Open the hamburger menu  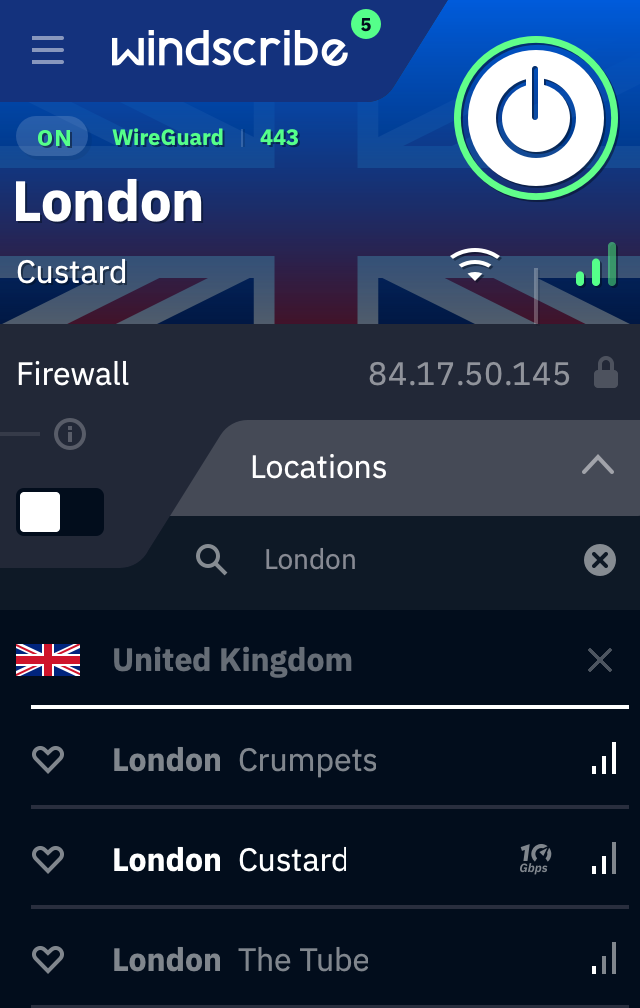click(x=48, y=50)
